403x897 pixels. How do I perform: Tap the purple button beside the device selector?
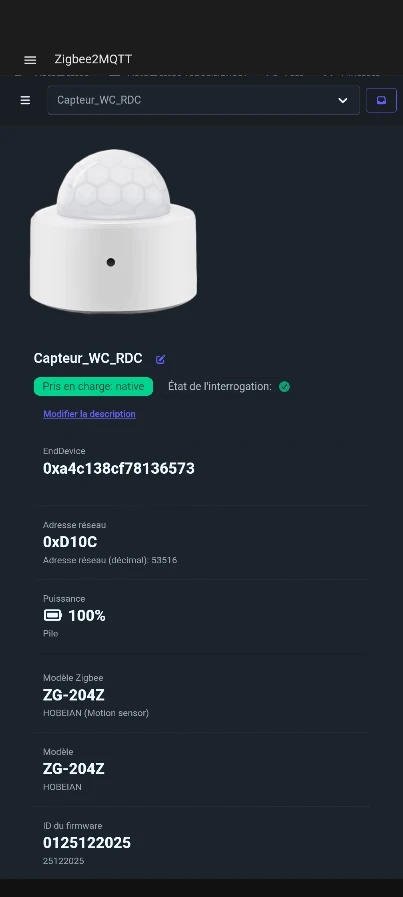coord(381,100)
